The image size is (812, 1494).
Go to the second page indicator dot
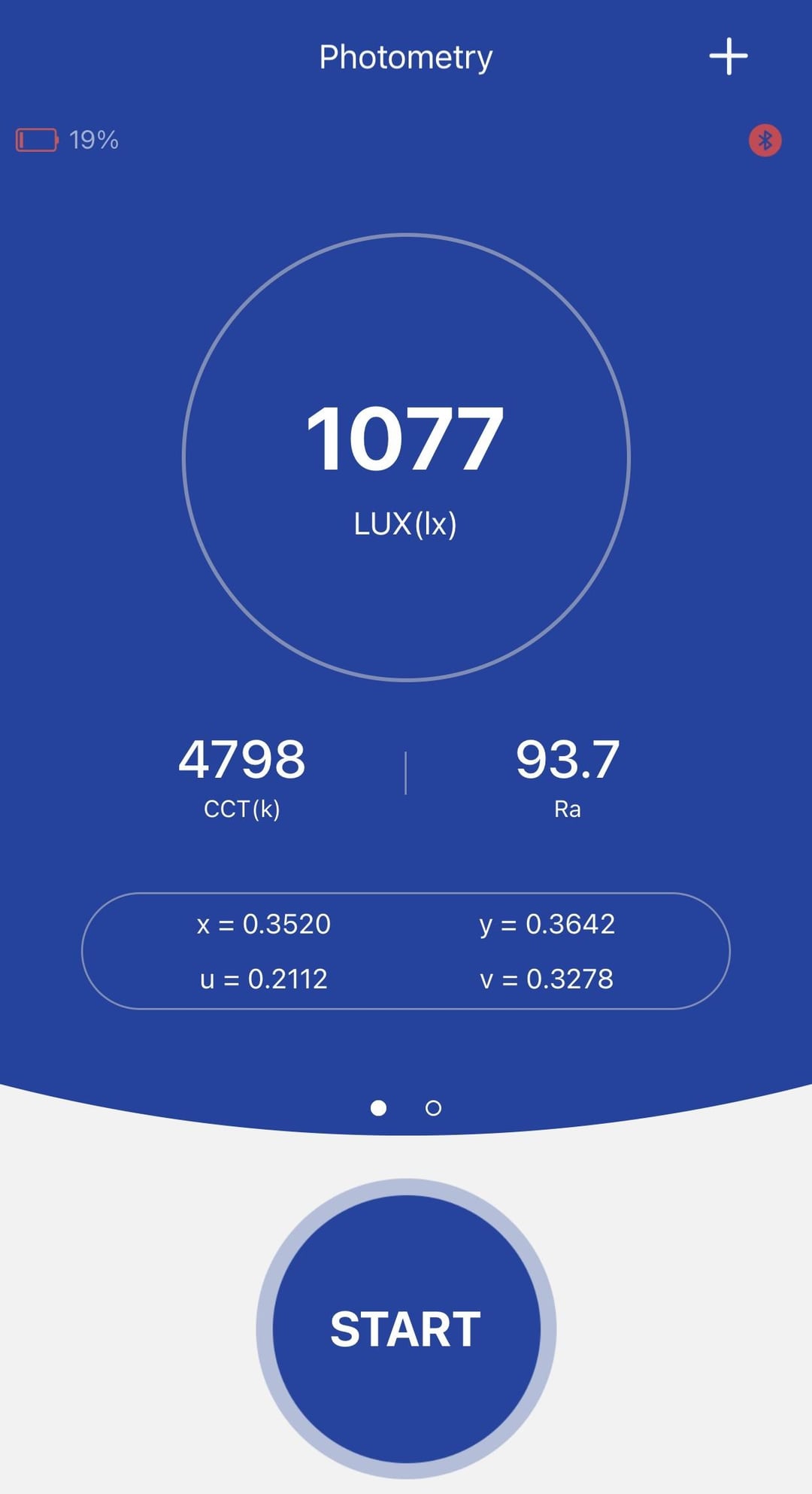point(433,1108)
